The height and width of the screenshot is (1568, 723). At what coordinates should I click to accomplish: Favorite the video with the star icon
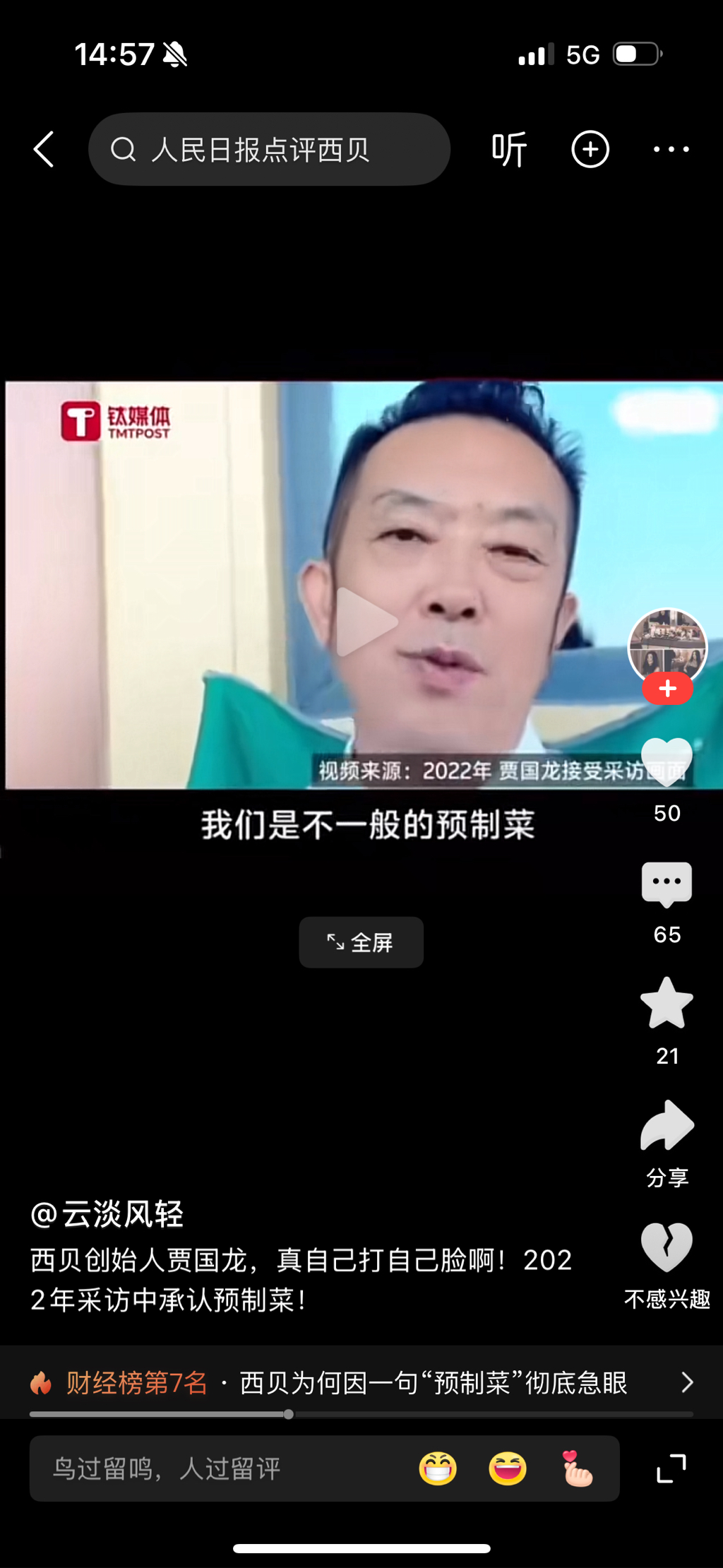click(667, 1004)
